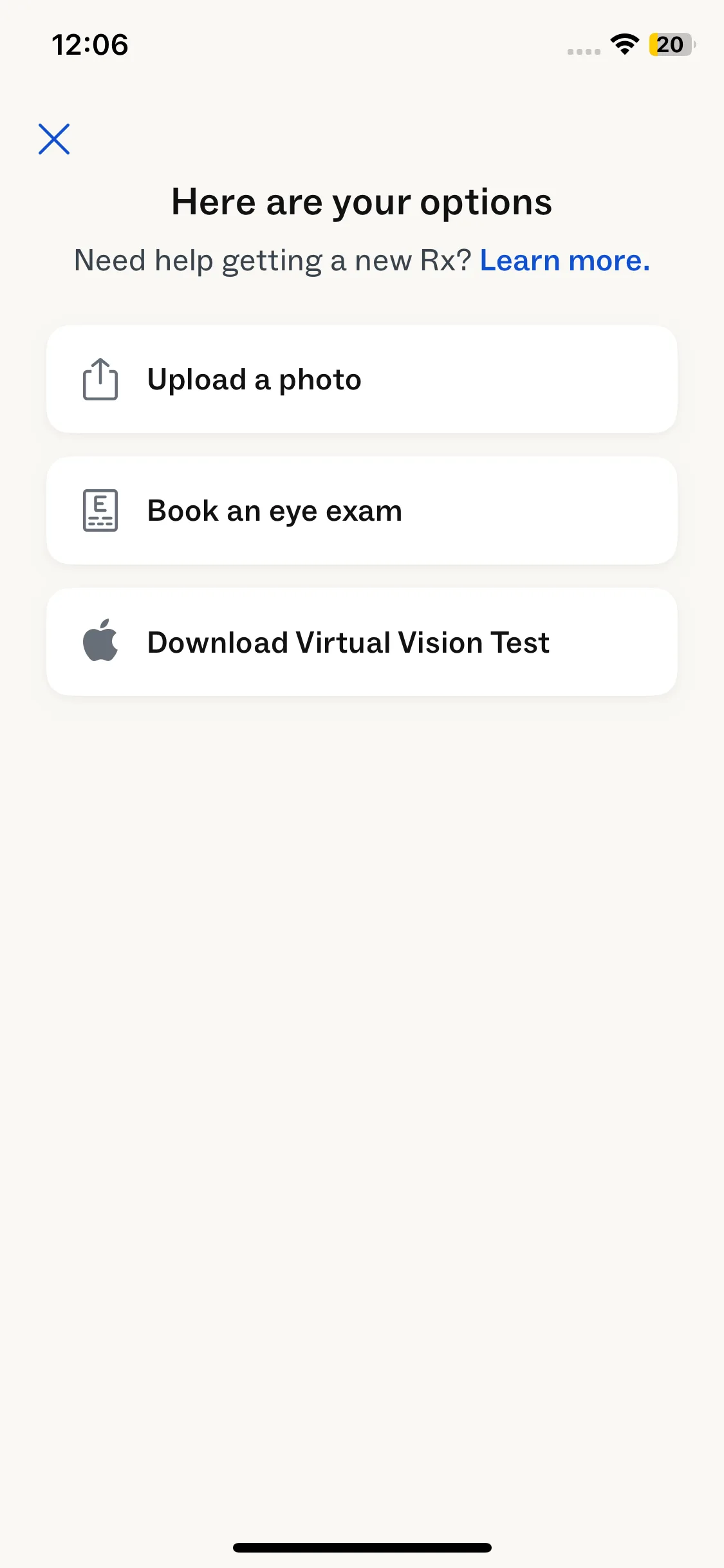Select Upload a photo option
The height and width of the screenshot is (1568, 724).
(362, 379)
